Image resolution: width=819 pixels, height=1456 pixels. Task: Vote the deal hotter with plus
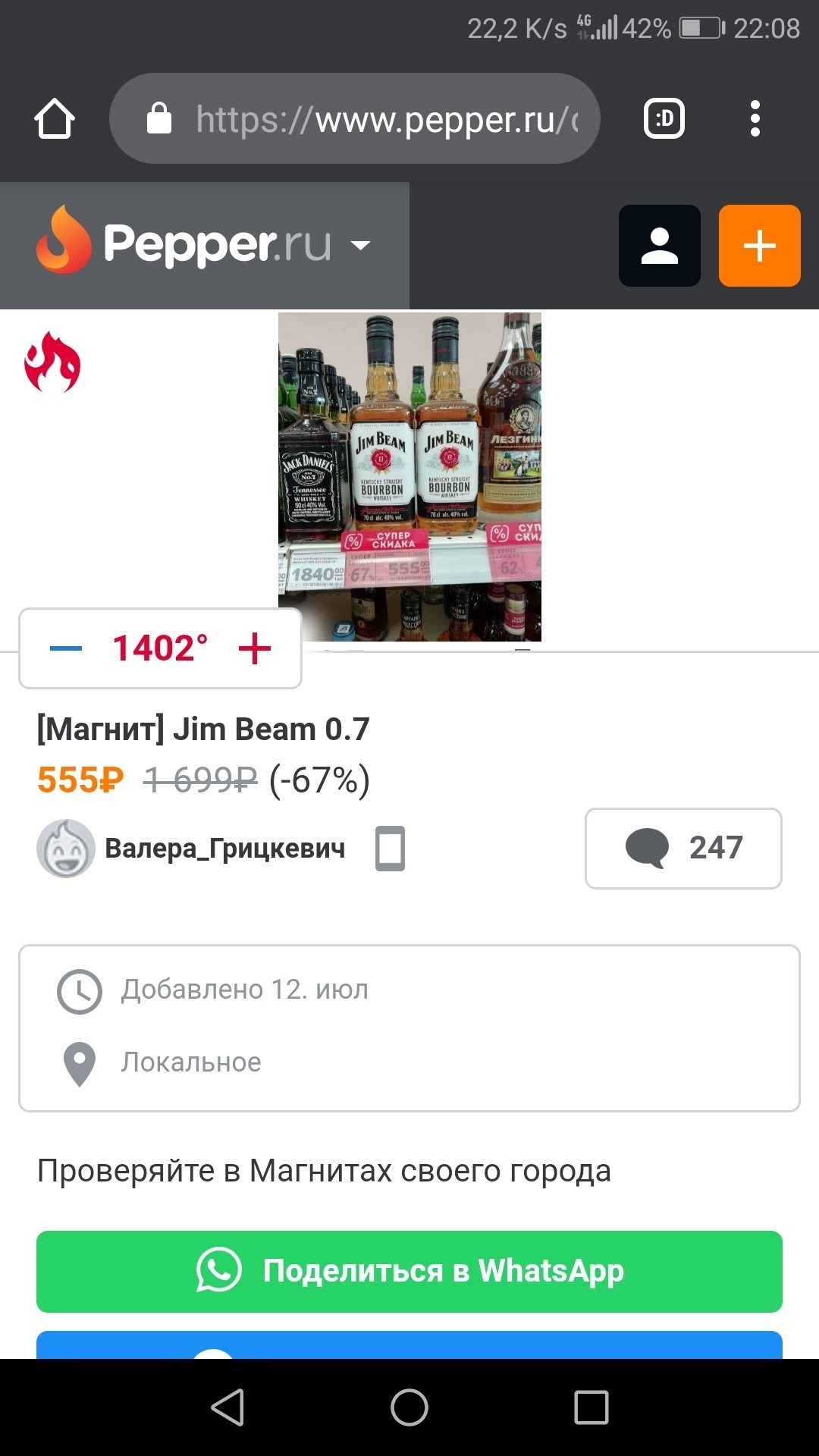255,648
